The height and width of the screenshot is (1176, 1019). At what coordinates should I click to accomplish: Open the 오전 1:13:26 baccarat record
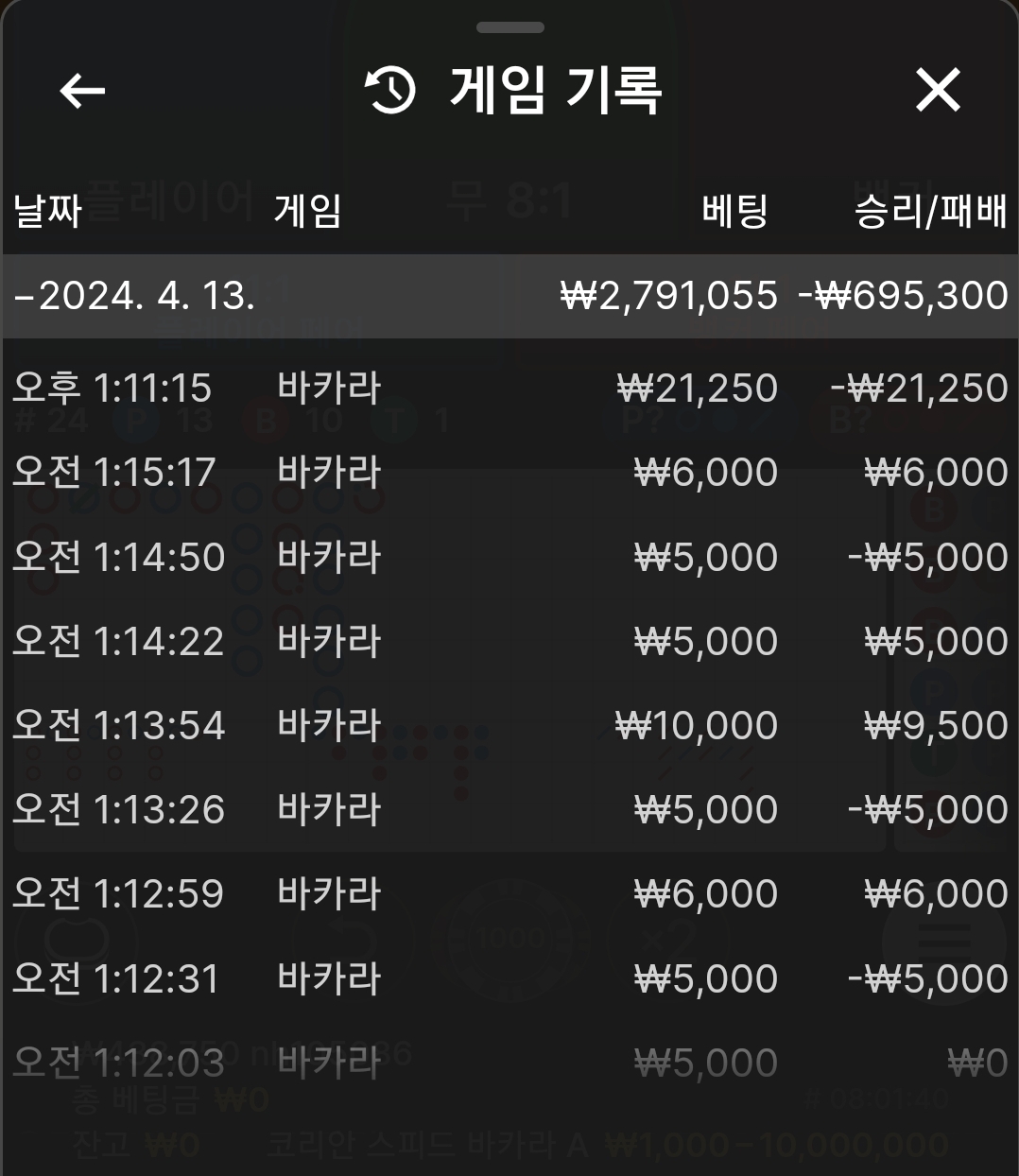tap(510, 810)
